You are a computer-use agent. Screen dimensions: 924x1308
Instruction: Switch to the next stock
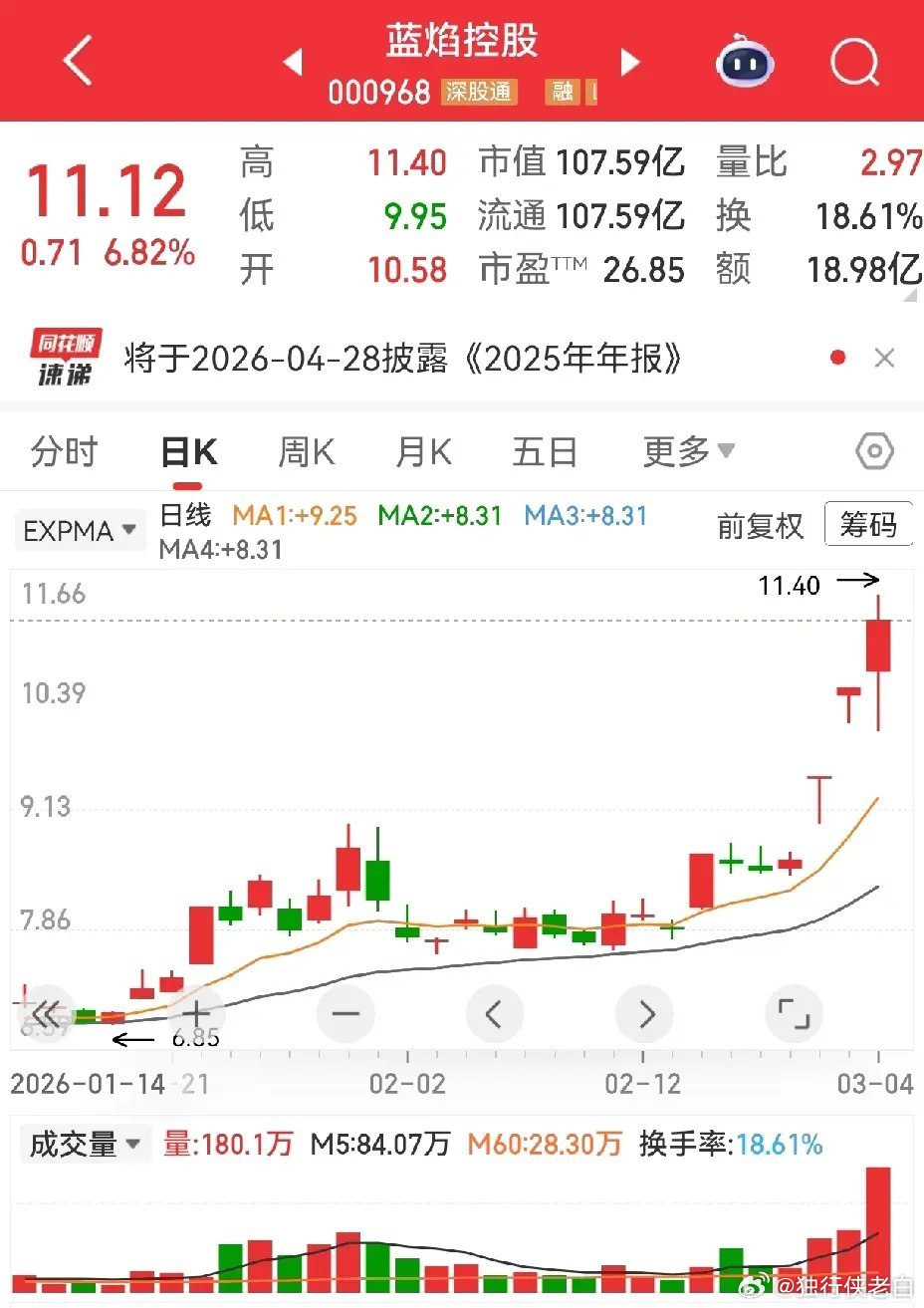pyautogui.click(x=629, y=63)
